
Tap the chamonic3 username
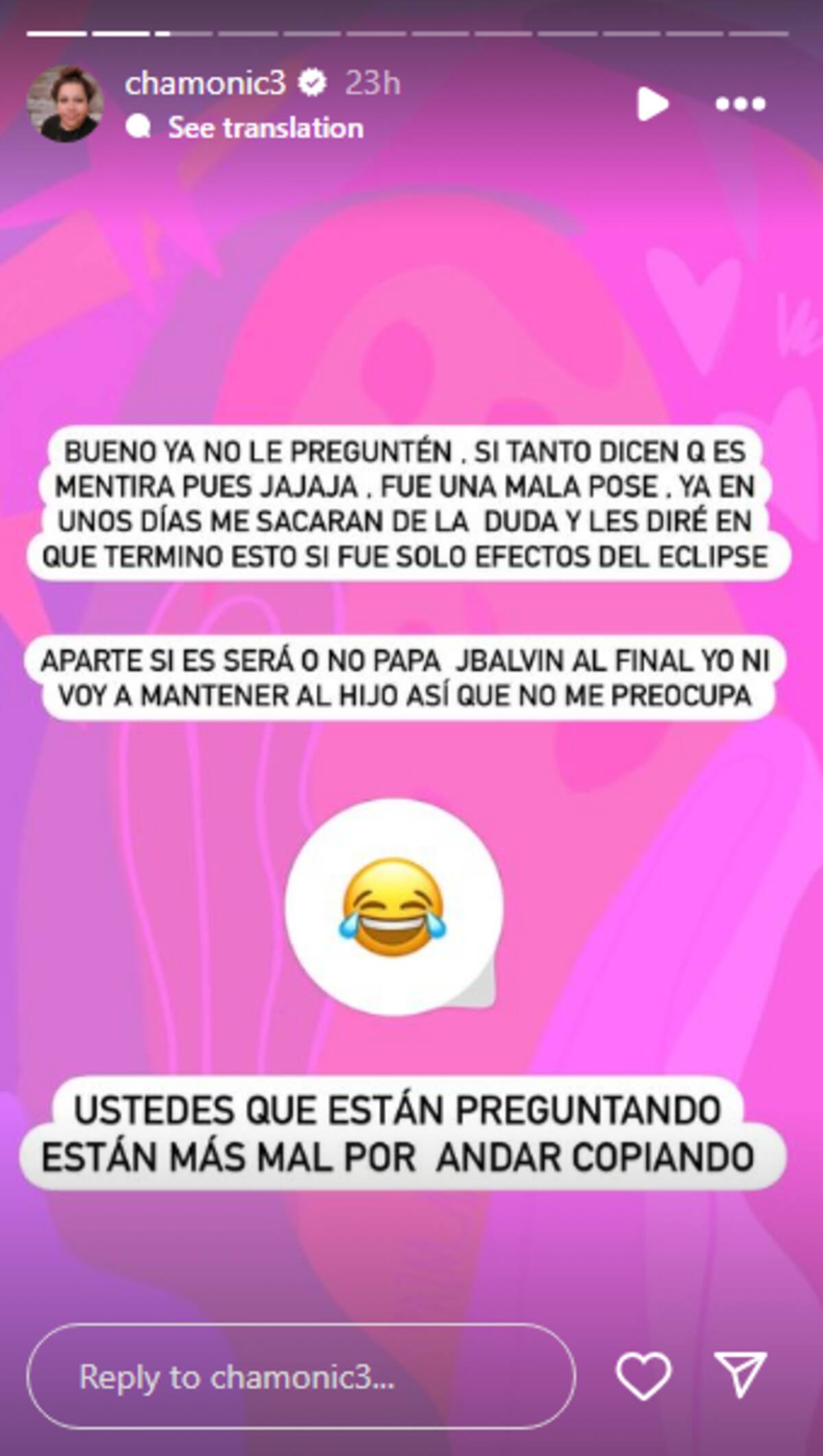click(204, 84)
